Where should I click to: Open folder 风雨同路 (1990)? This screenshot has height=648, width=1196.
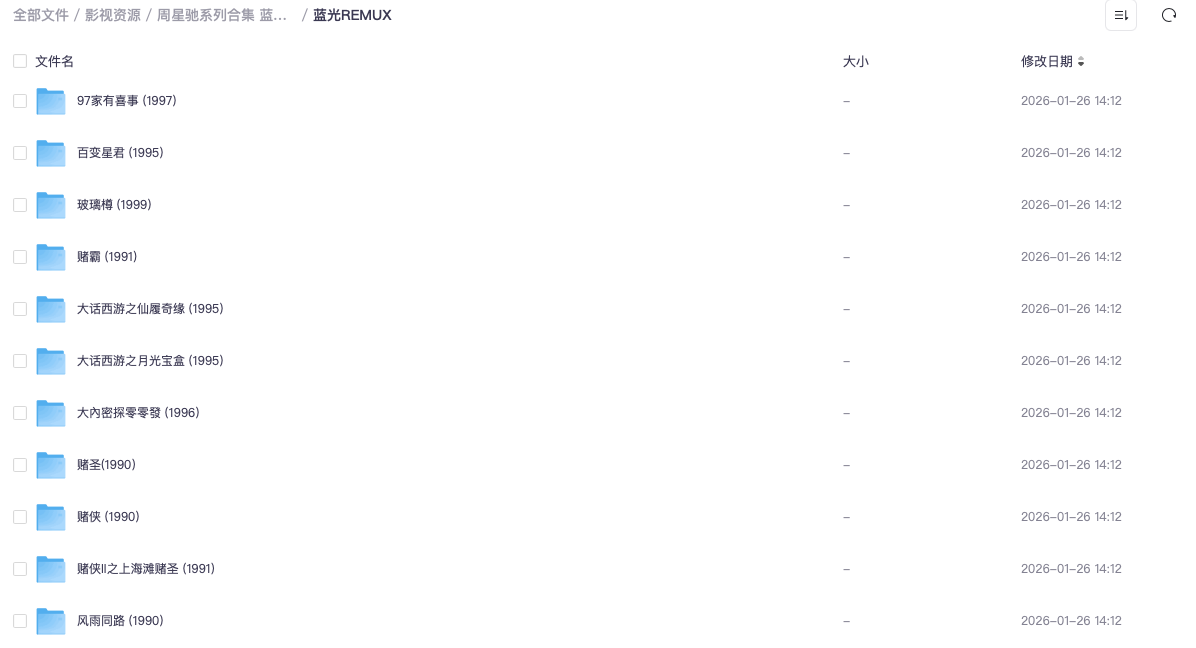click(120, 621)
